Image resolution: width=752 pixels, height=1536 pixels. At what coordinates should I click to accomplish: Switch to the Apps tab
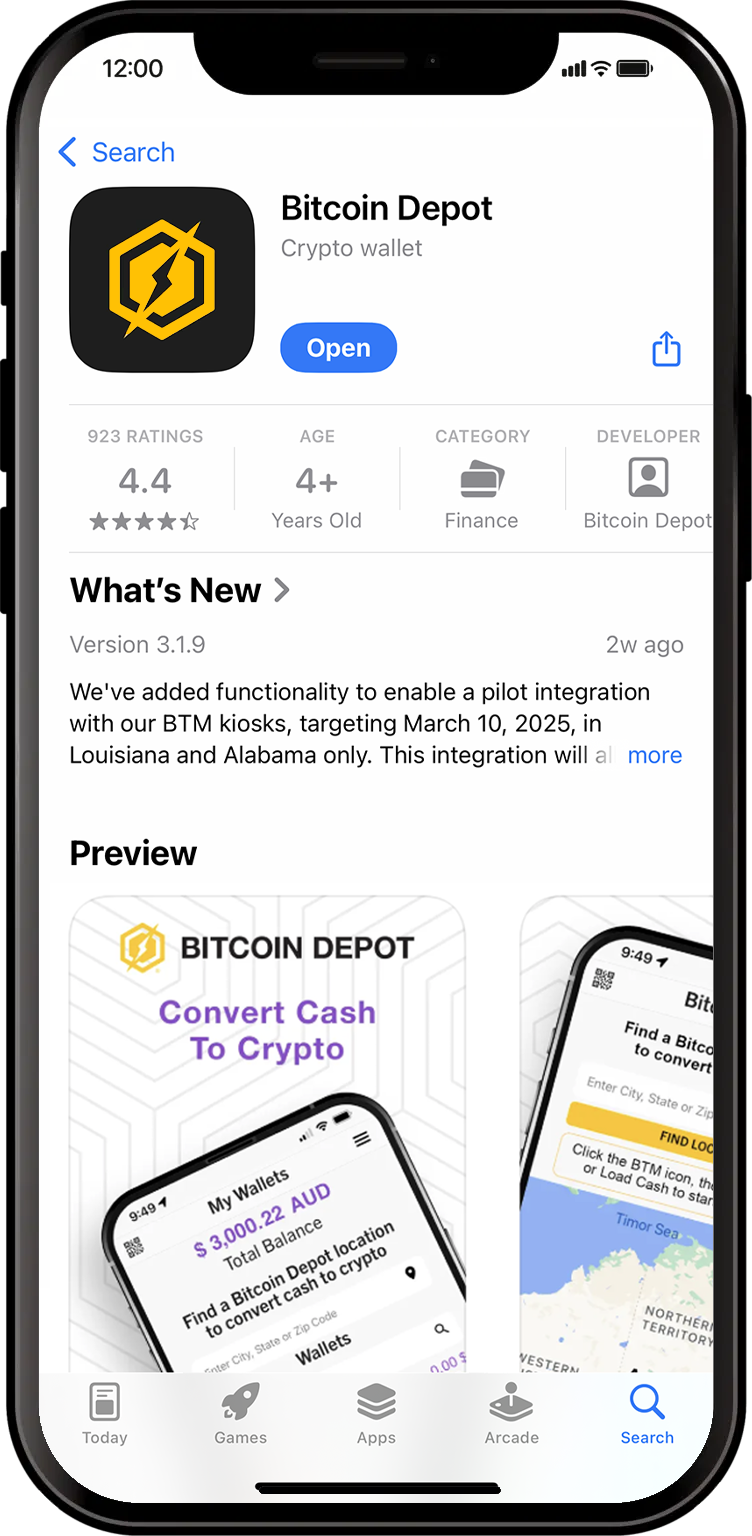pos(376,1414)
